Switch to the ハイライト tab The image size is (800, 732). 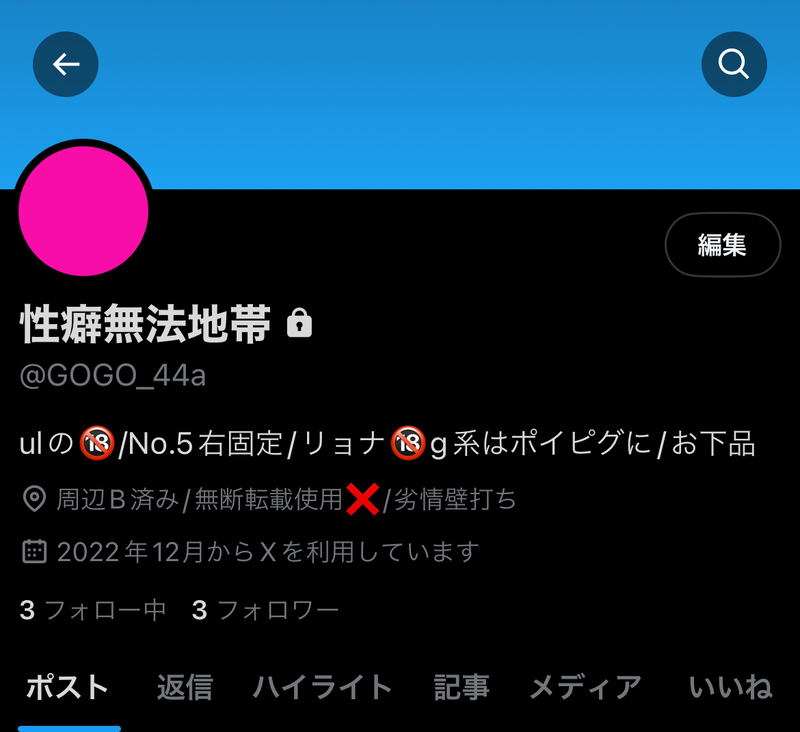pyautogui.click(x=322, y=688)
